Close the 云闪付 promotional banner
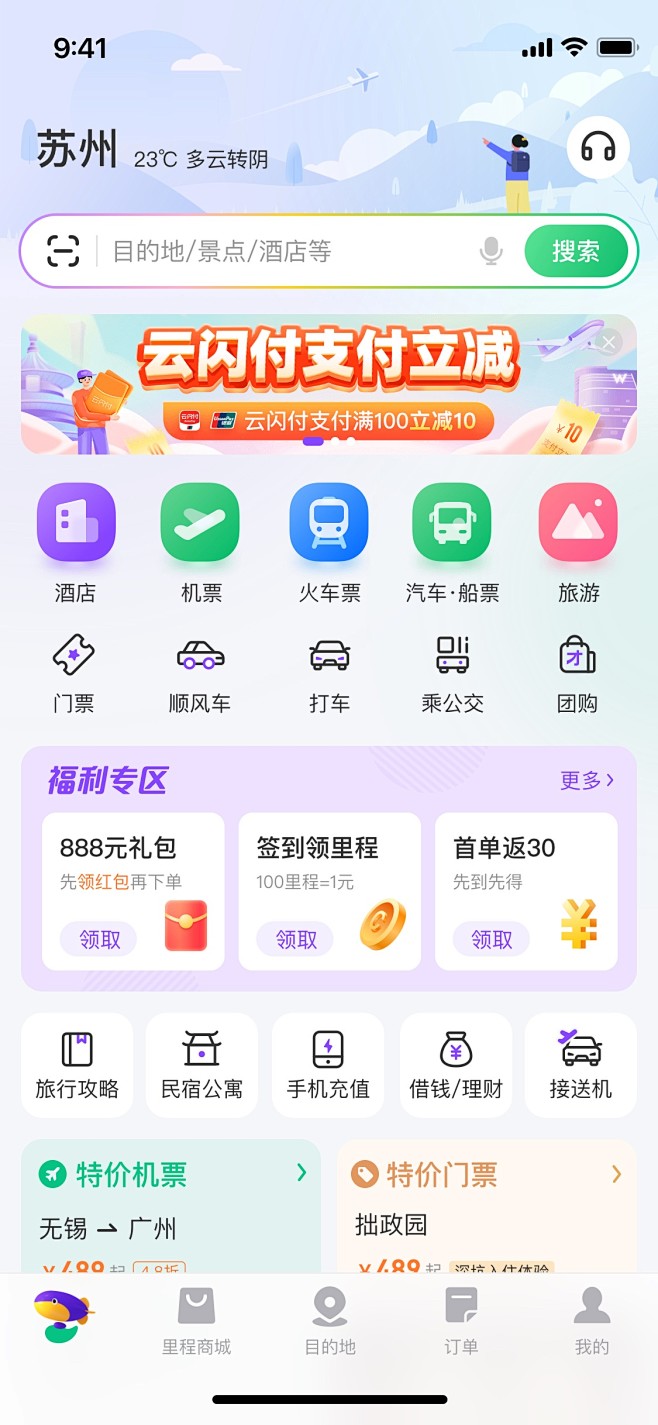Viewport: 658px width, 1425px height. 609,343
